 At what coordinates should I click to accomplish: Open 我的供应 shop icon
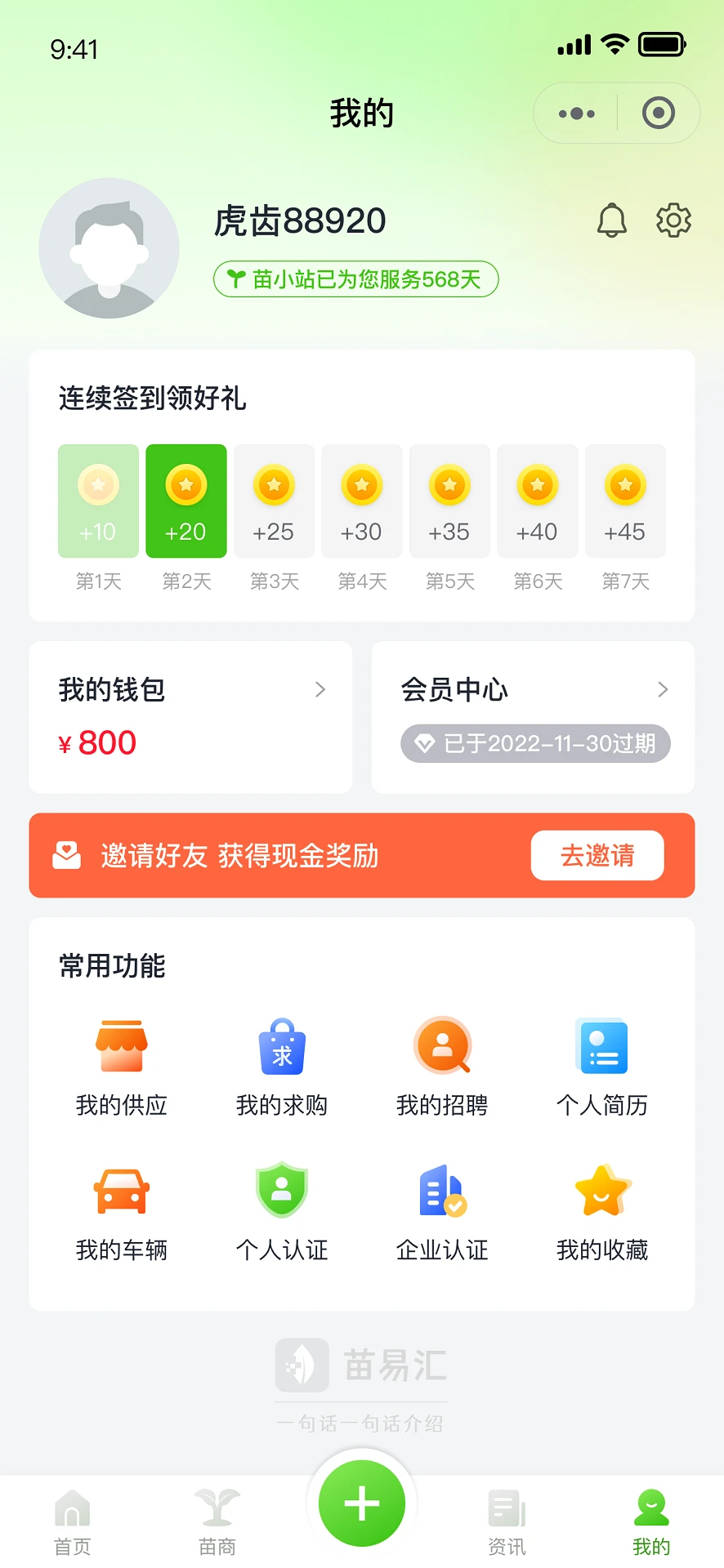point(120,1046)
